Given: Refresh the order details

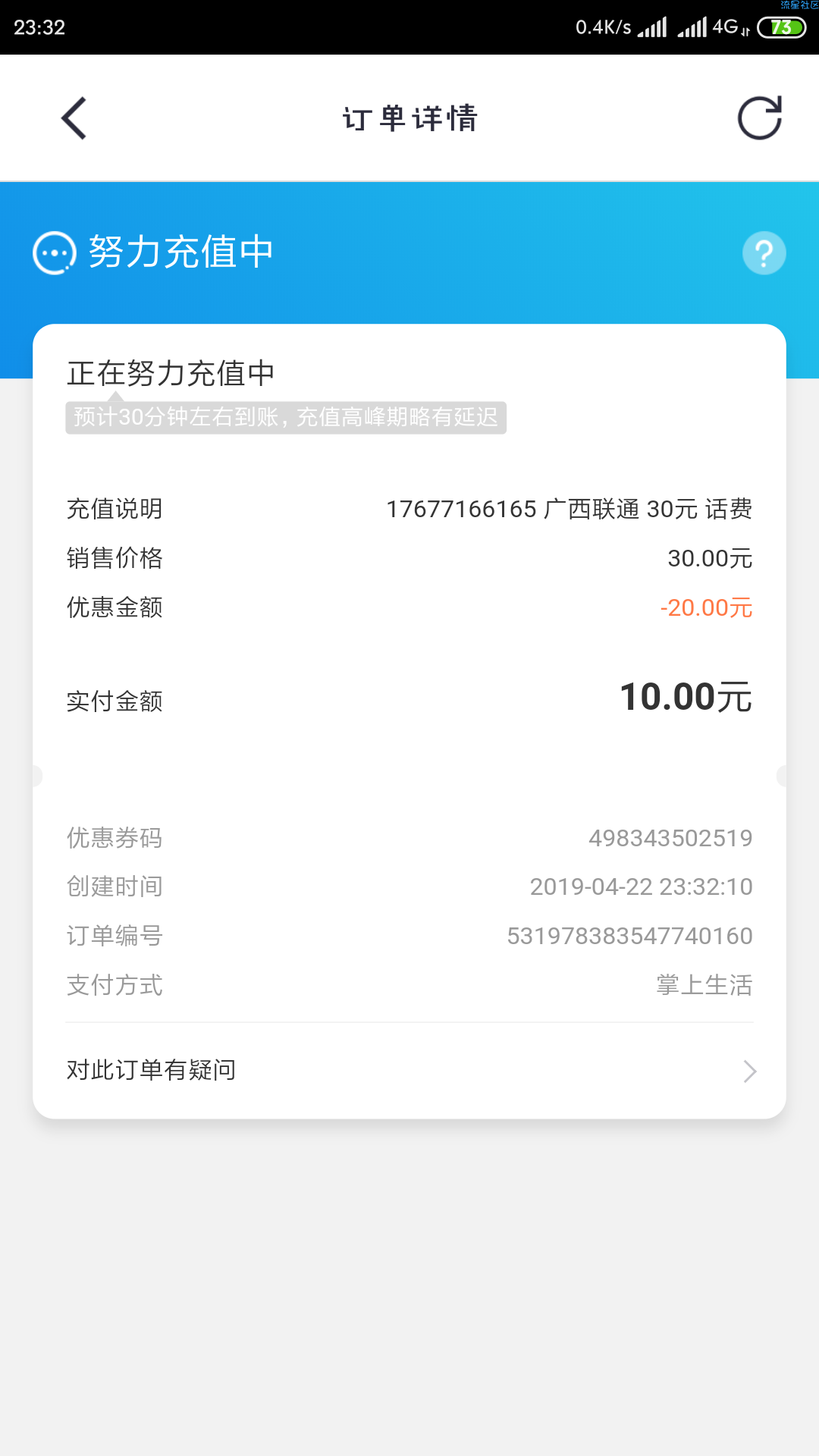Looking at the screenshot, I should [760, 118].
